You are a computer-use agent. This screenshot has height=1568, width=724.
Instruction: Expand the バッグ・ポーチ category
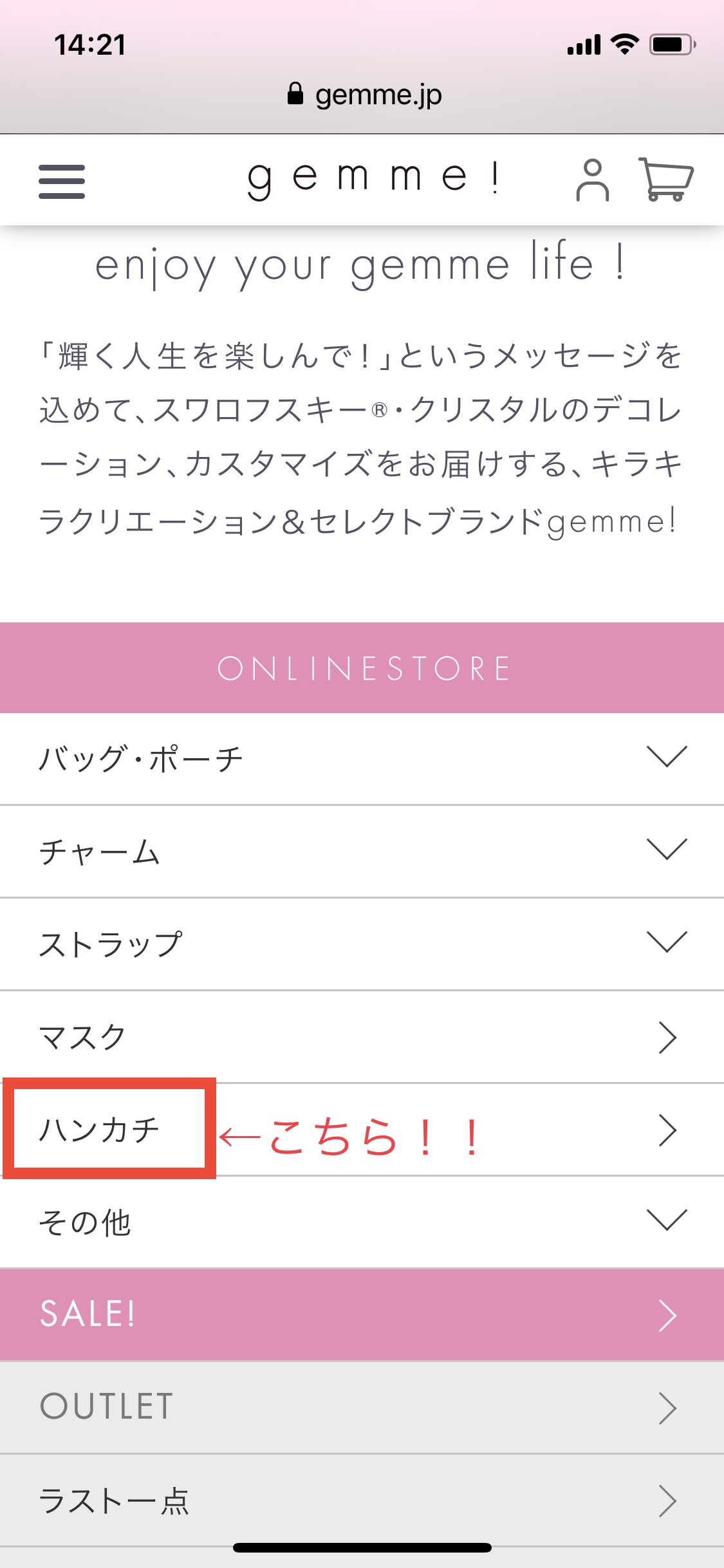pos(362,758)
